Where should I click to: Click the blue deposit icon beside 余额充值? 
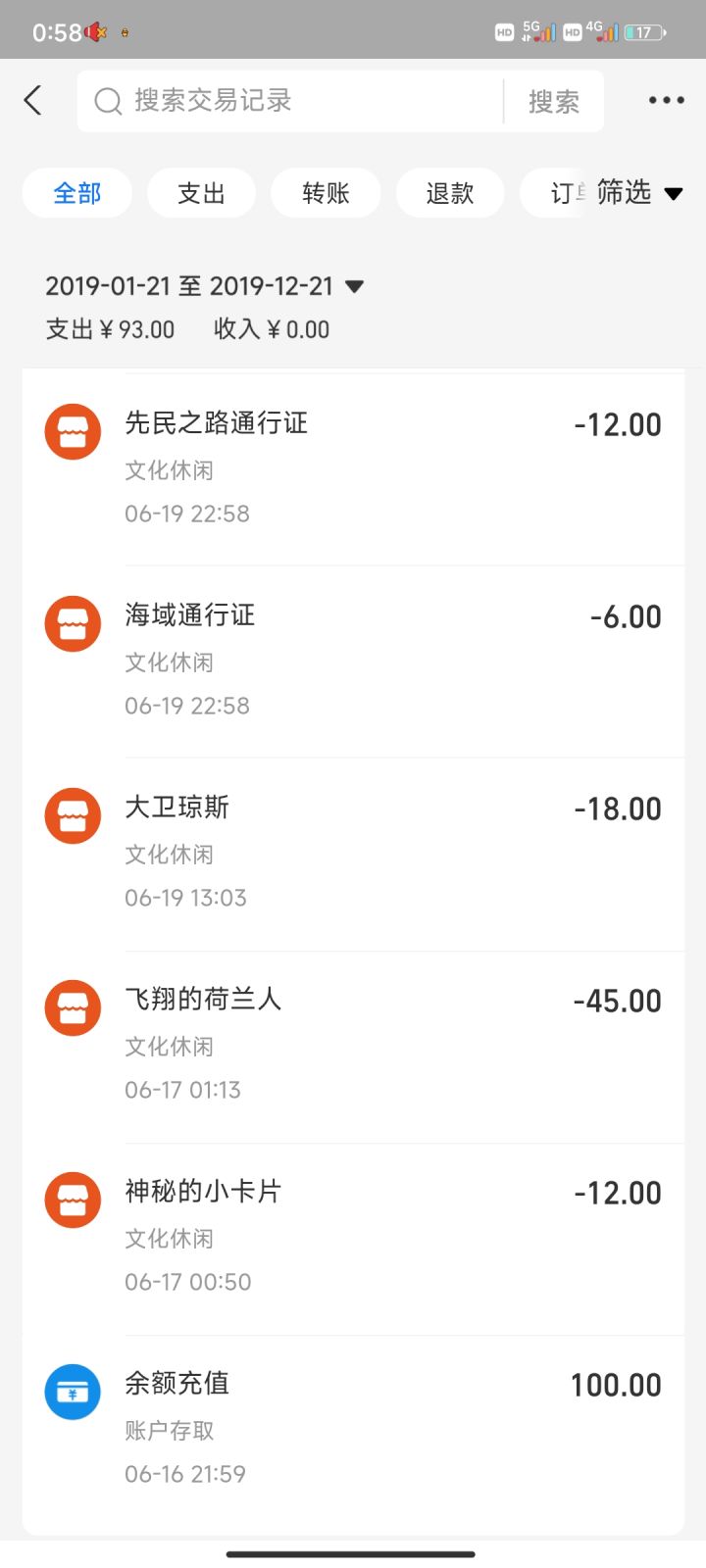[72, 1391]
